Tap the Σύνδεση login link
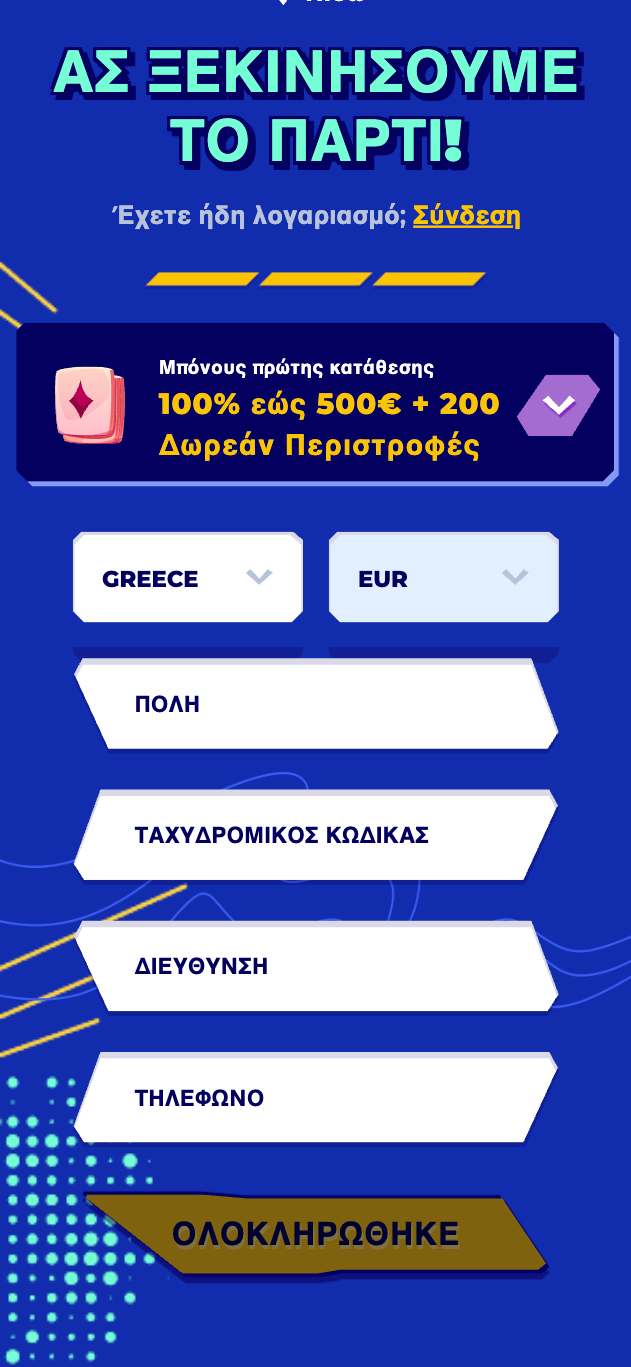This screenshot has width=631, height=1367. (466, 215)
